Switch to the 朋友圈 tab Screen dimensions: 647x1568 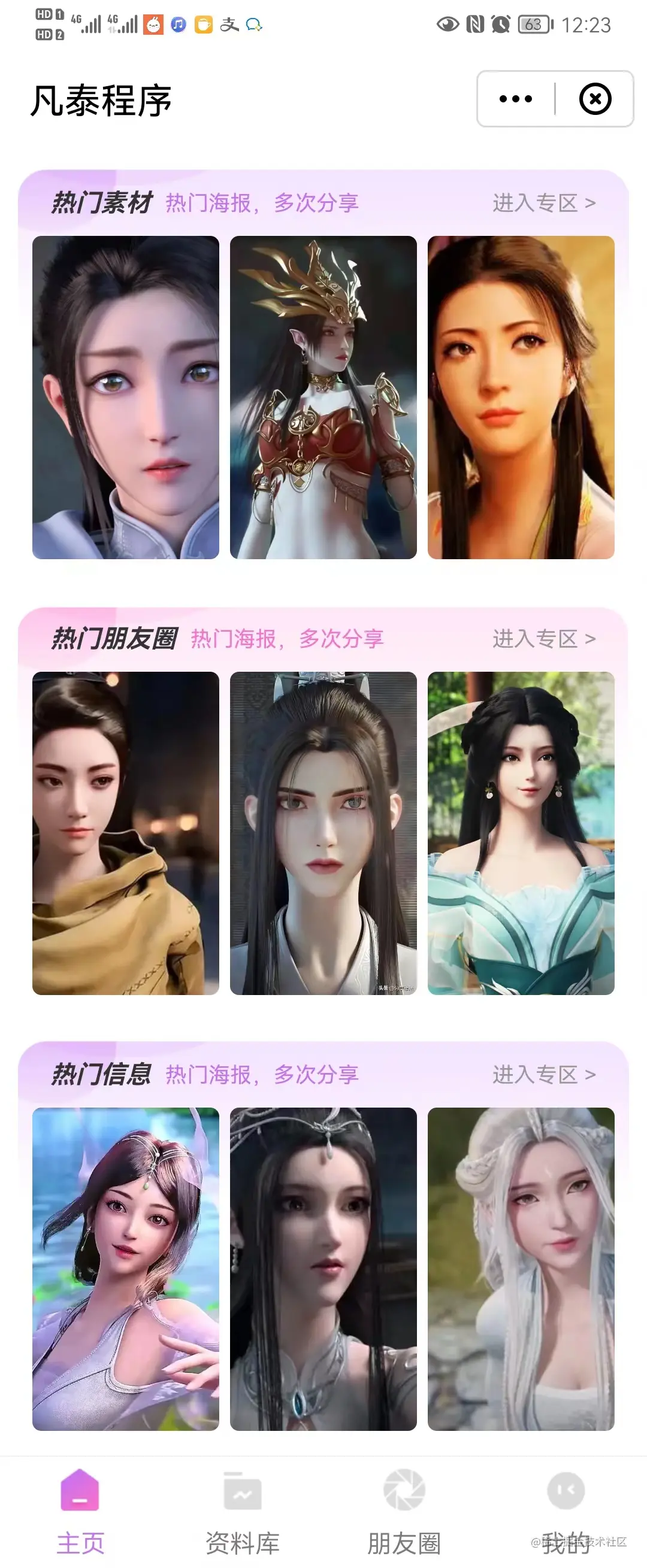pyautogui.click(x=404, y=1511)
